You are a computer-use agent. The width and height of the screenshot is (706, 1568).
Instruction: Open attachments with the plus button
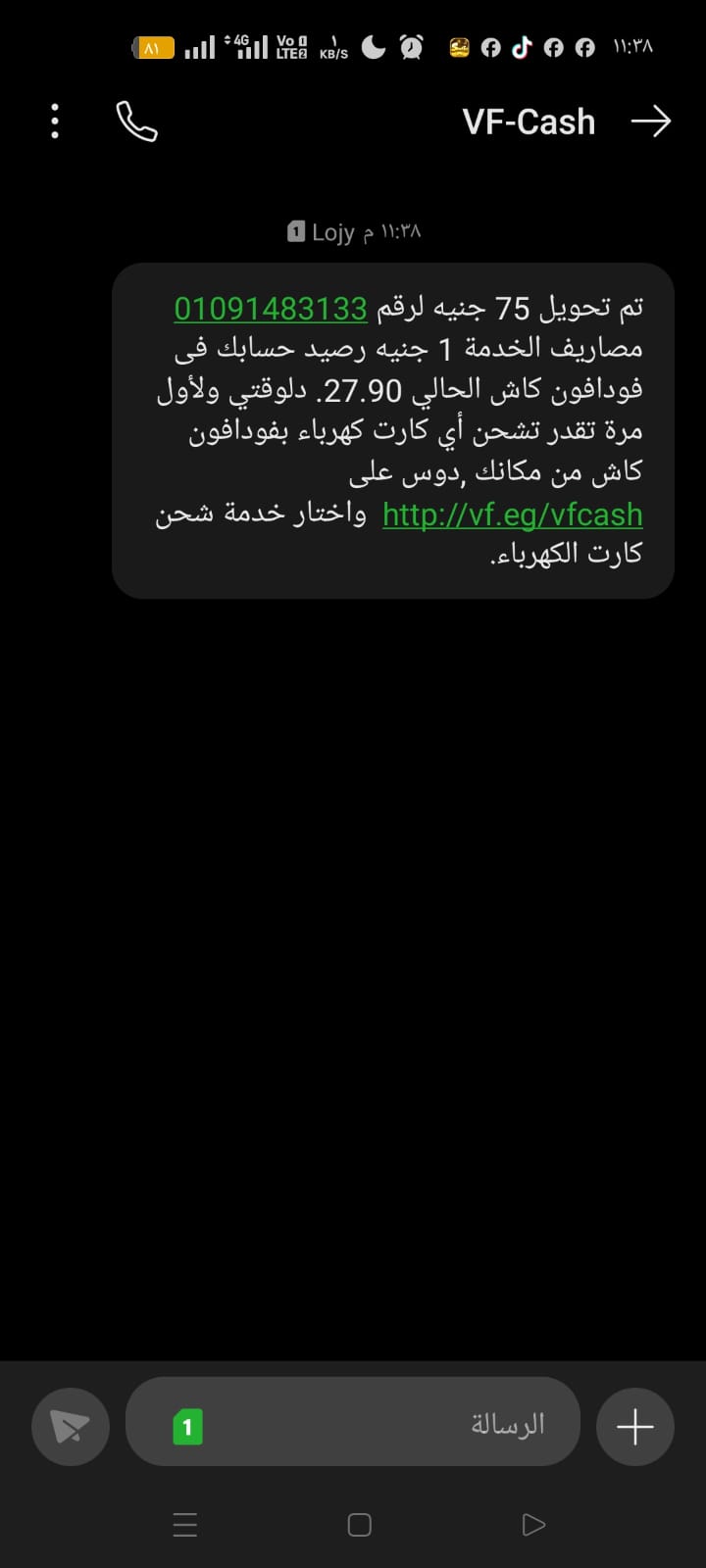click(635, 1426)
